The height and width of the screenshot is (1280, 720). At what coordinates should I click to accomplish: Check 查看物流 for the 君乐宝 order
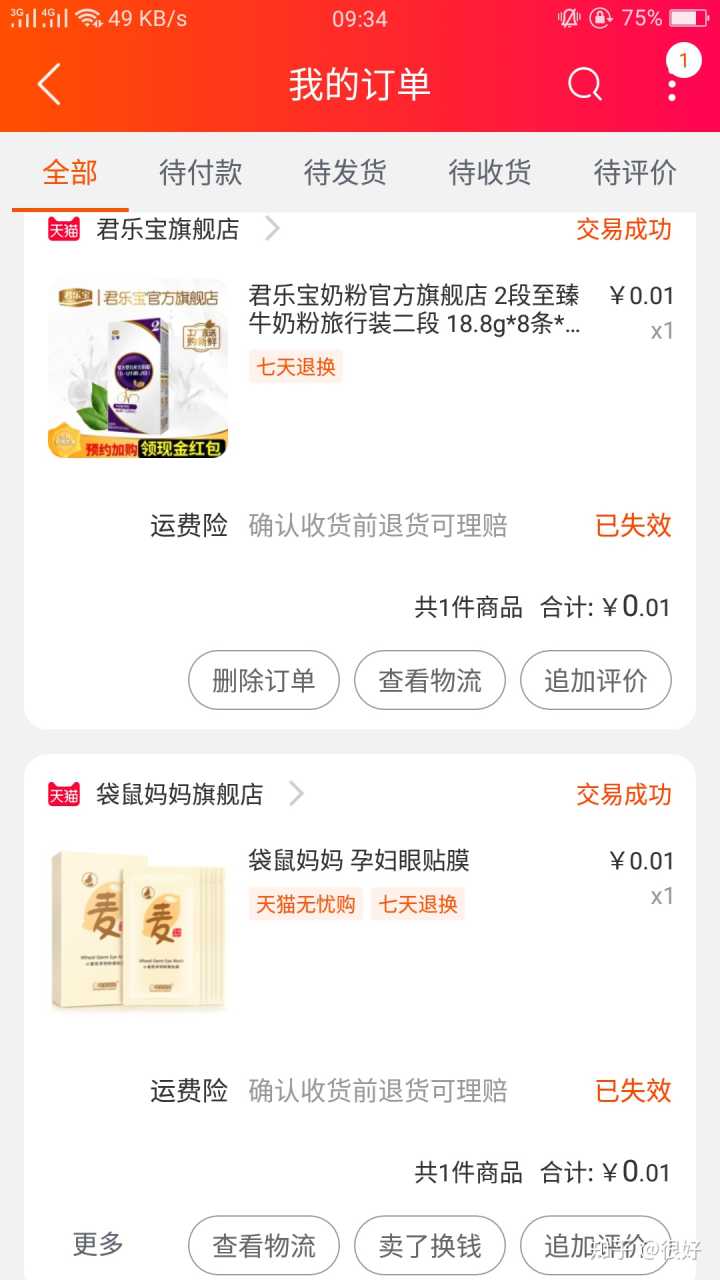tap(430, 680)
